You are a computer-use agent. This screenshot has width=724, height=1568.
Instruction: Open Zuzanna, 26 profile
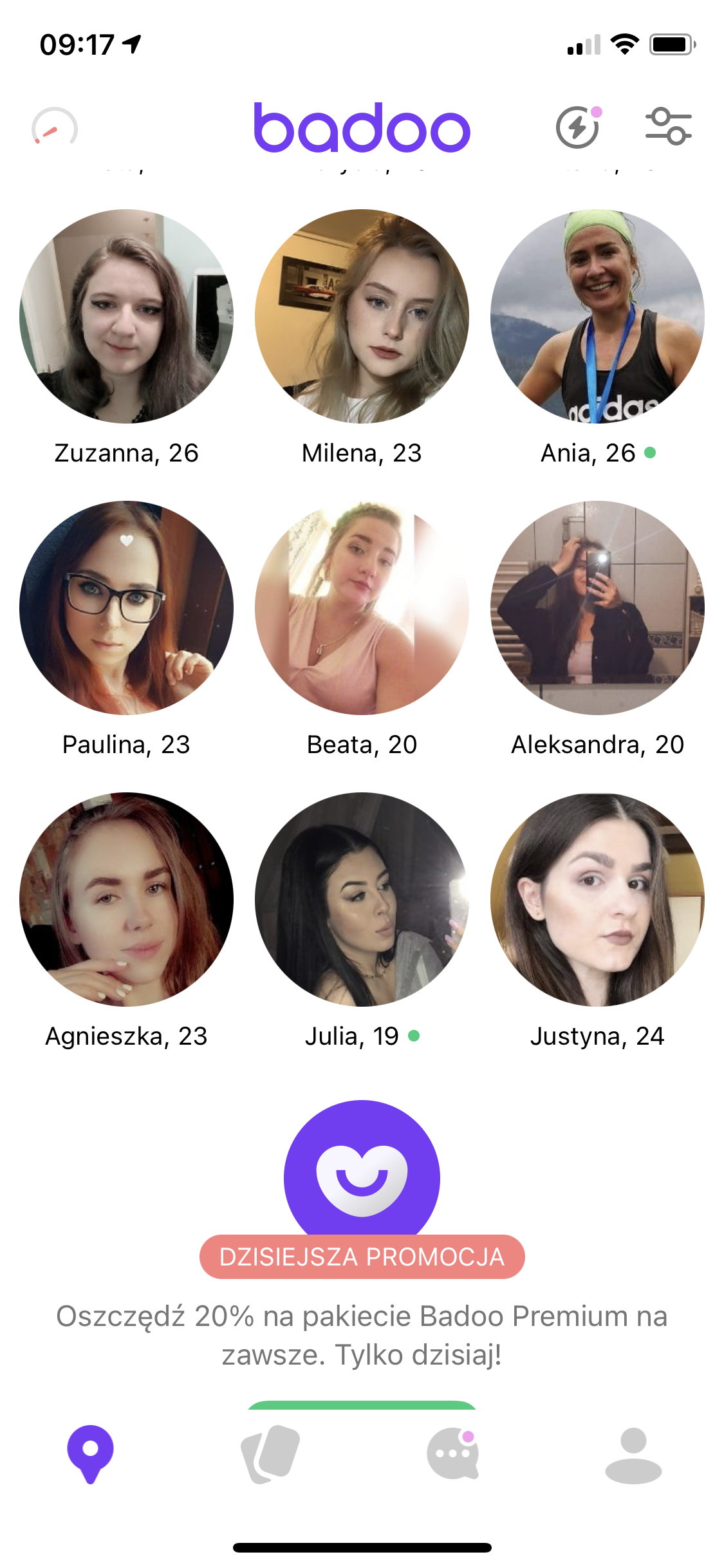coord(126,316)
